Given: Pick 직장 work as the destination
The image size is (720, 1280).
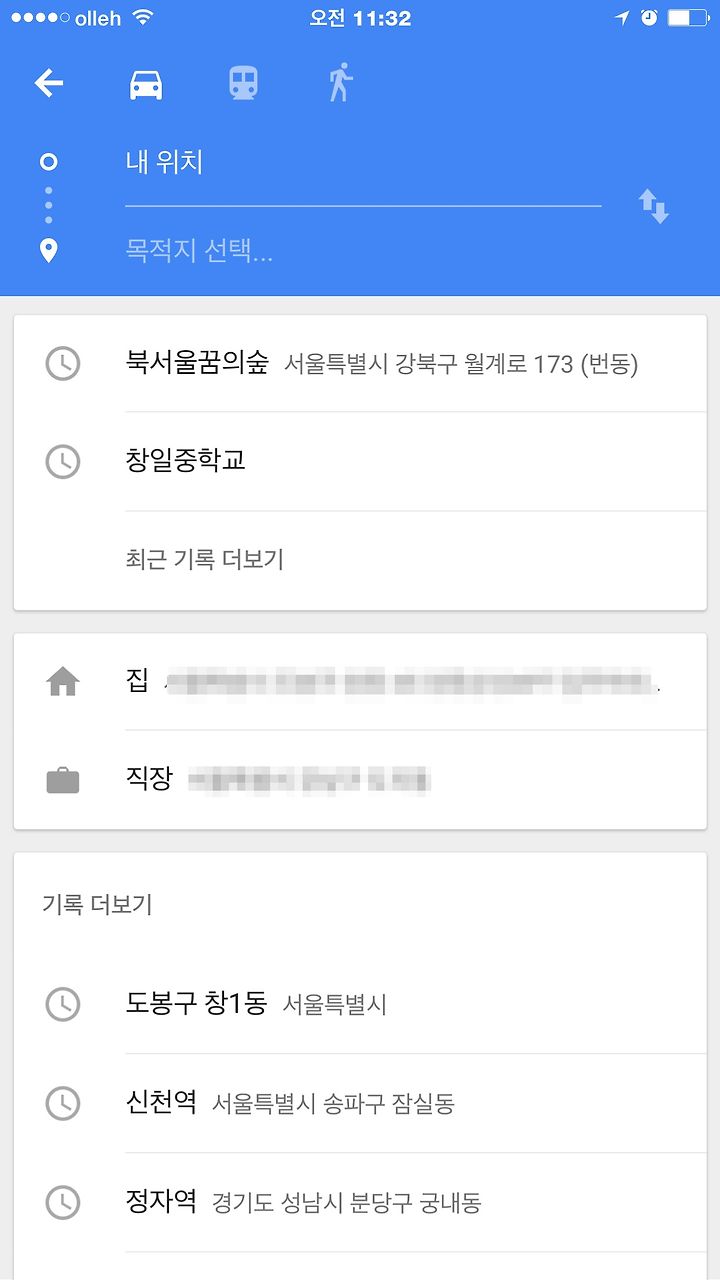Looking at the screenshot, I should click(x=360, y=780).
